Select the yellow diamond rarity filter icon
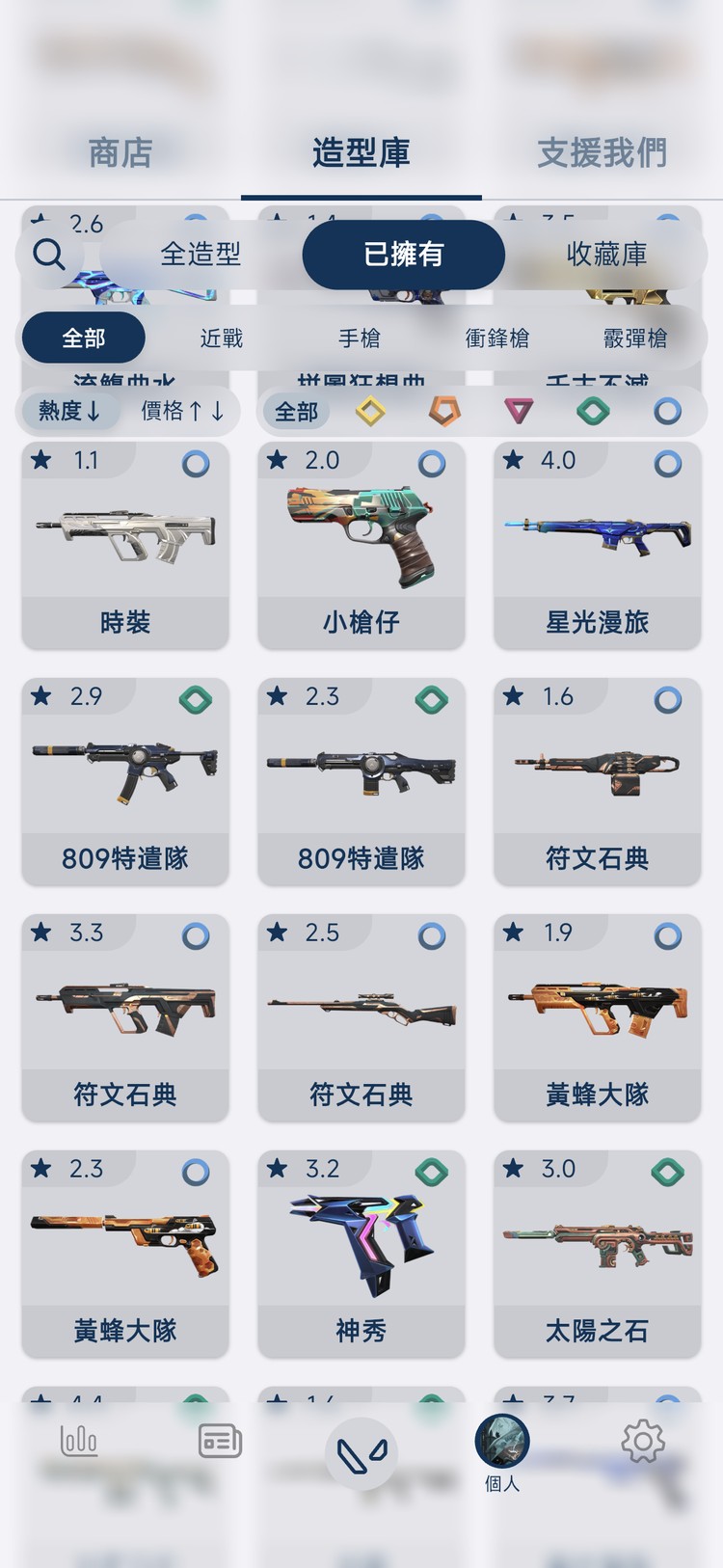Image resolution: width=723 pixels, height=1568 pixels. (x=369, y=411)
